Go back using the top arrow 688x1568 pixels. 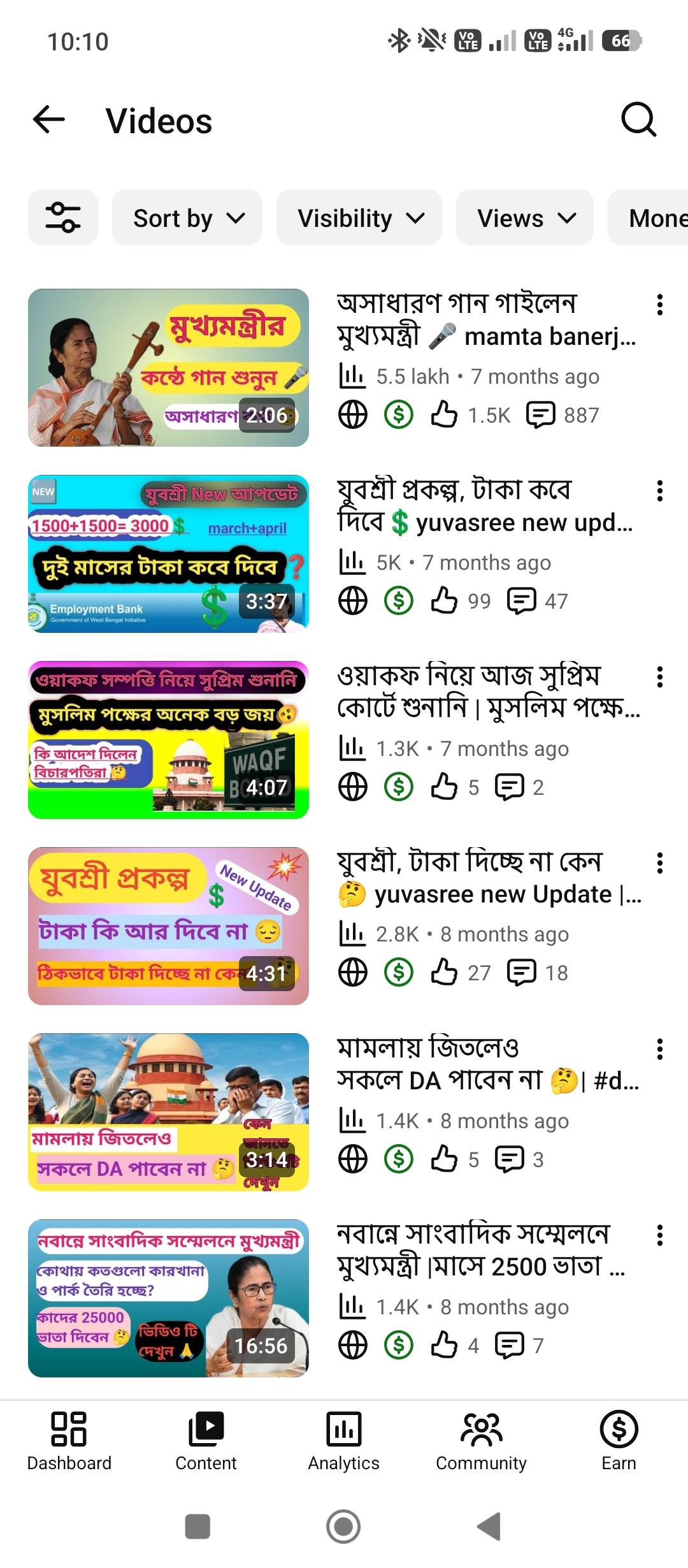pos(49,120)
